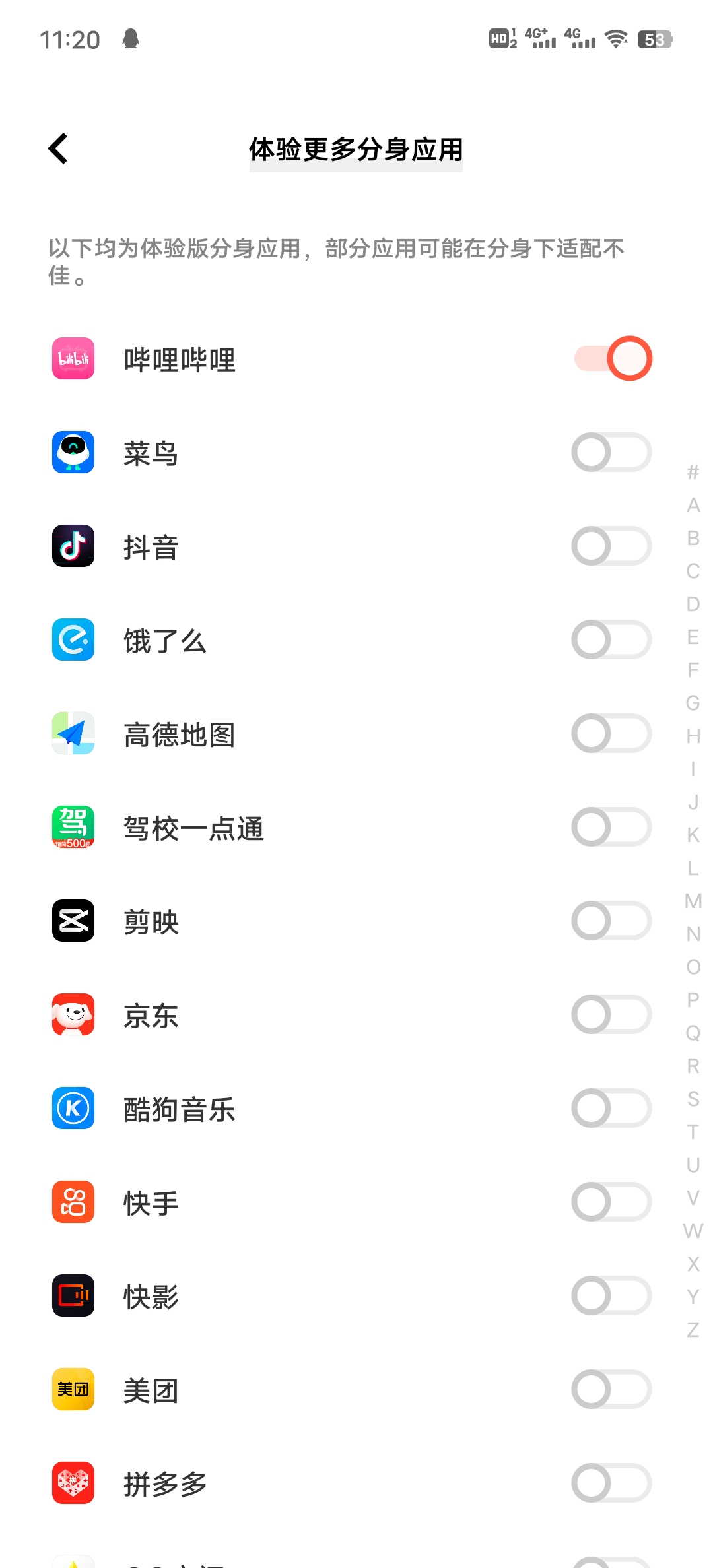Enable the 菜鸟 clone app switch

tap(611, 452)
